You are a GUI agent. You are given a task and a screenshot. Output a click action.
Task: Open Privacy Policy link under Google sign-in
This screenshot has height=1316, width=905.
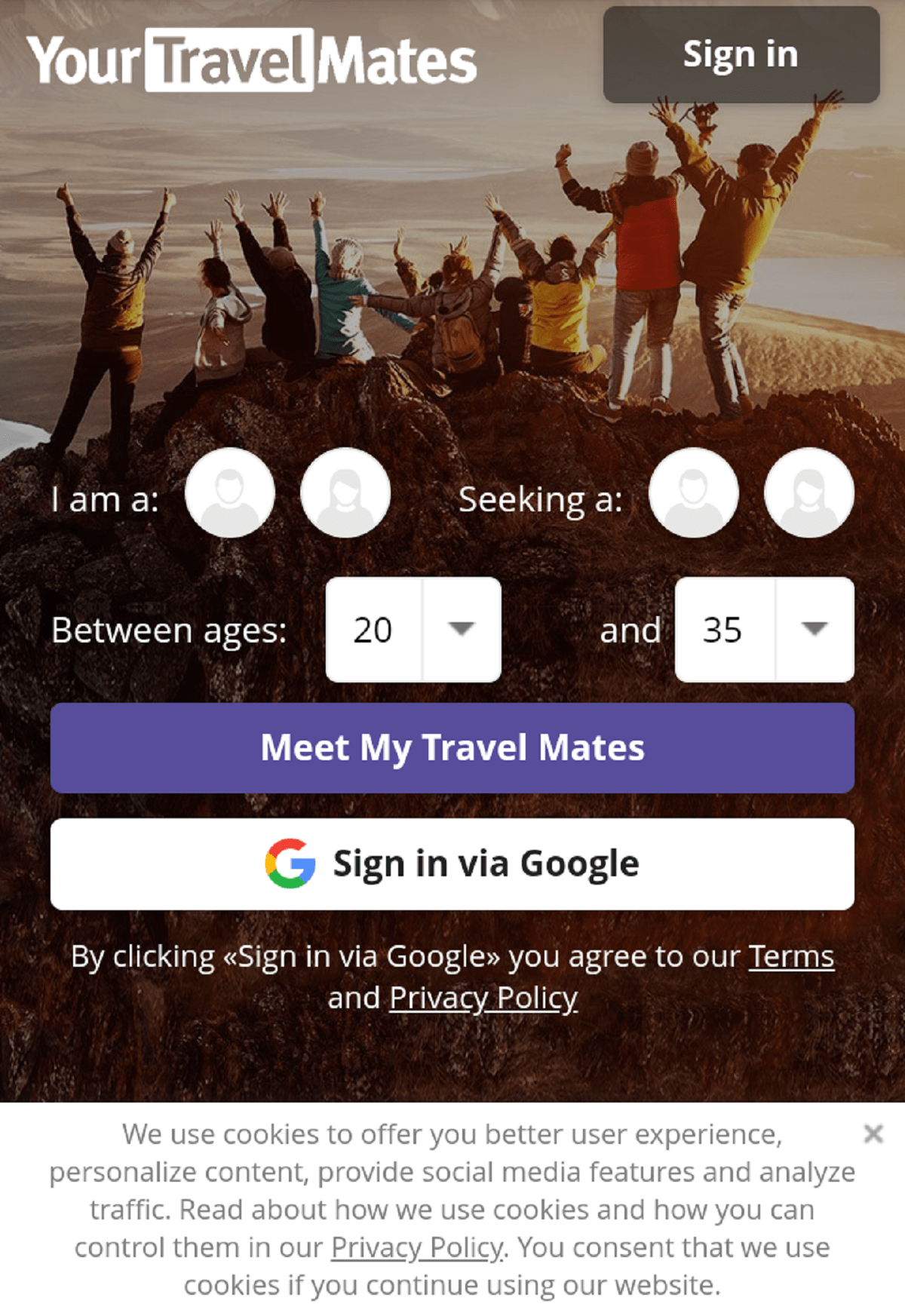tap(483, 998)
